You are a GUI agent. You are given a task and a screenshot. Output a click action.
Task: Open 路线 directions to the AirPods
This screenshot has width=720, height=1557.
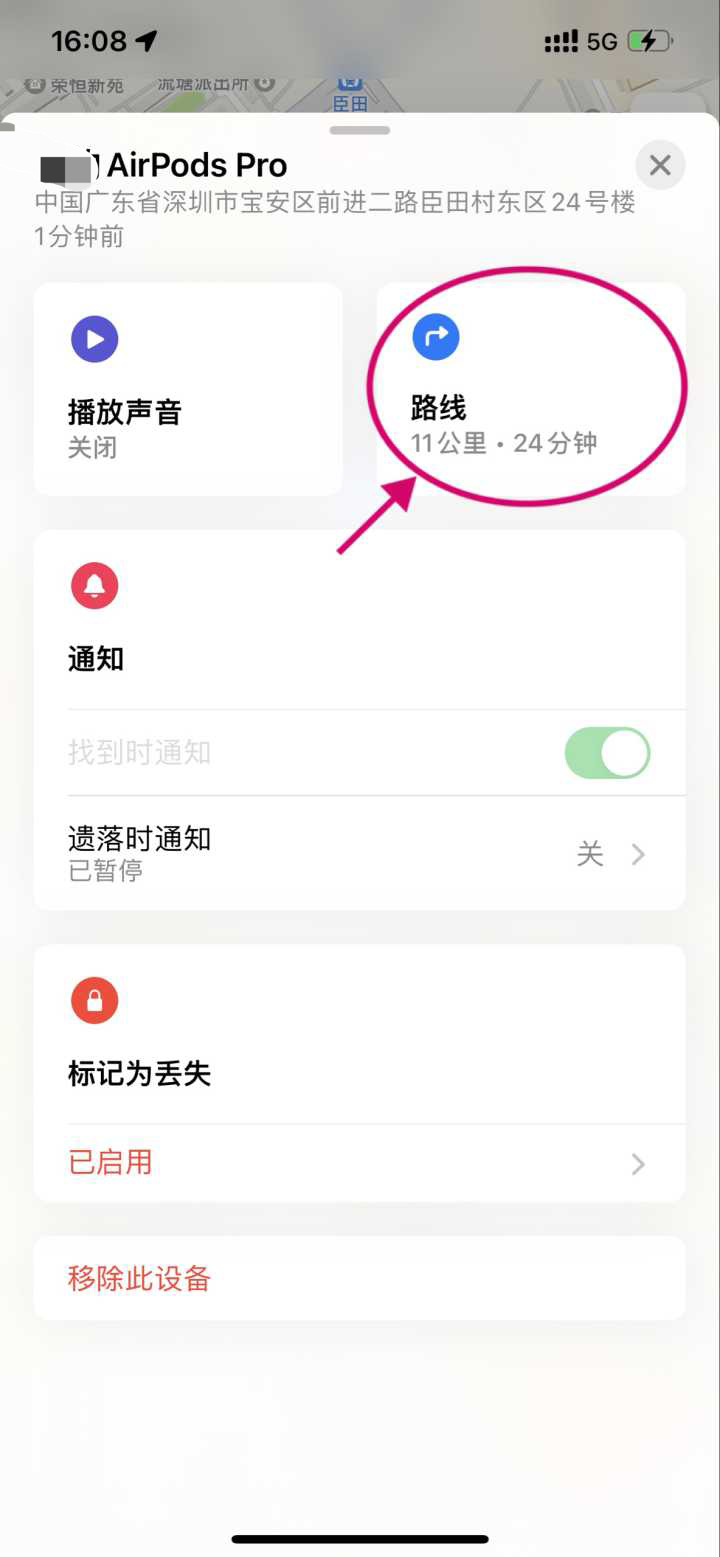point(530,389)
